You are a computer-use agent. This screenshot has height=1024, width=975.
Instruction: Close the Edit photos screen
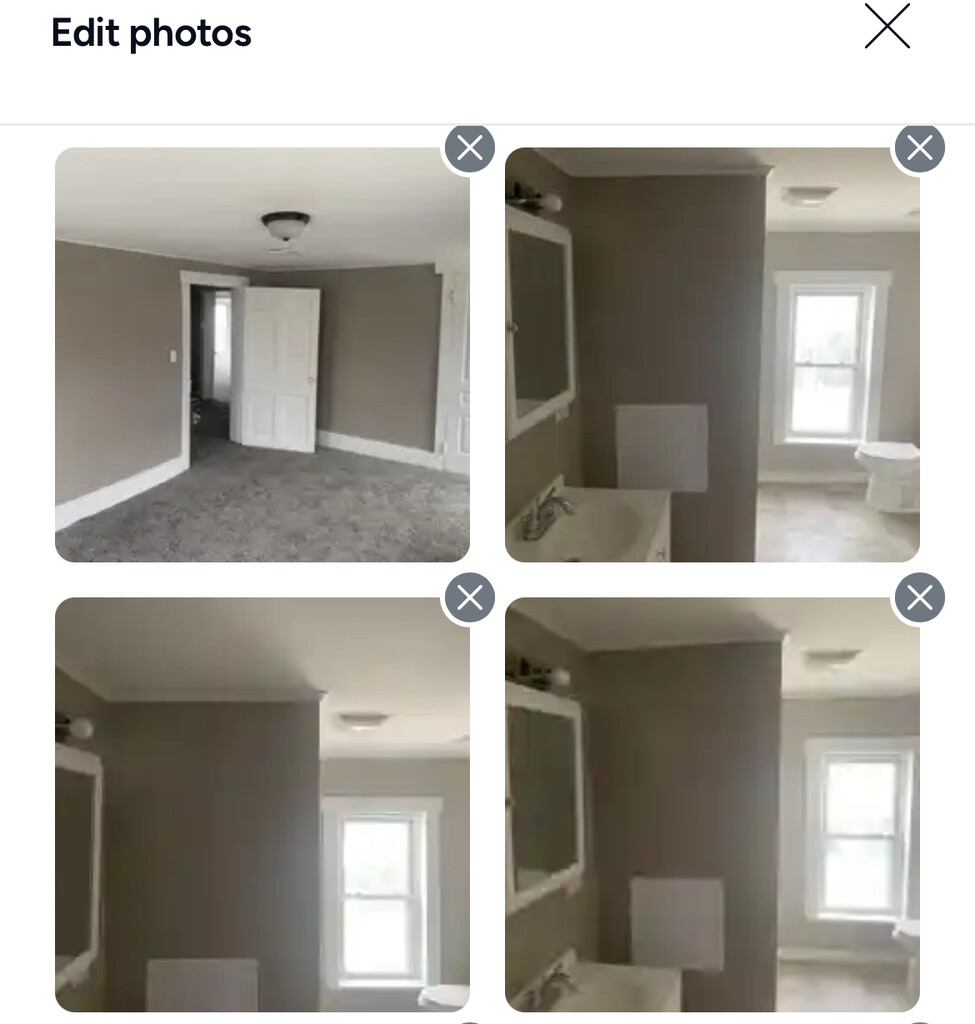pyautogui.click(x=887, y=27)
